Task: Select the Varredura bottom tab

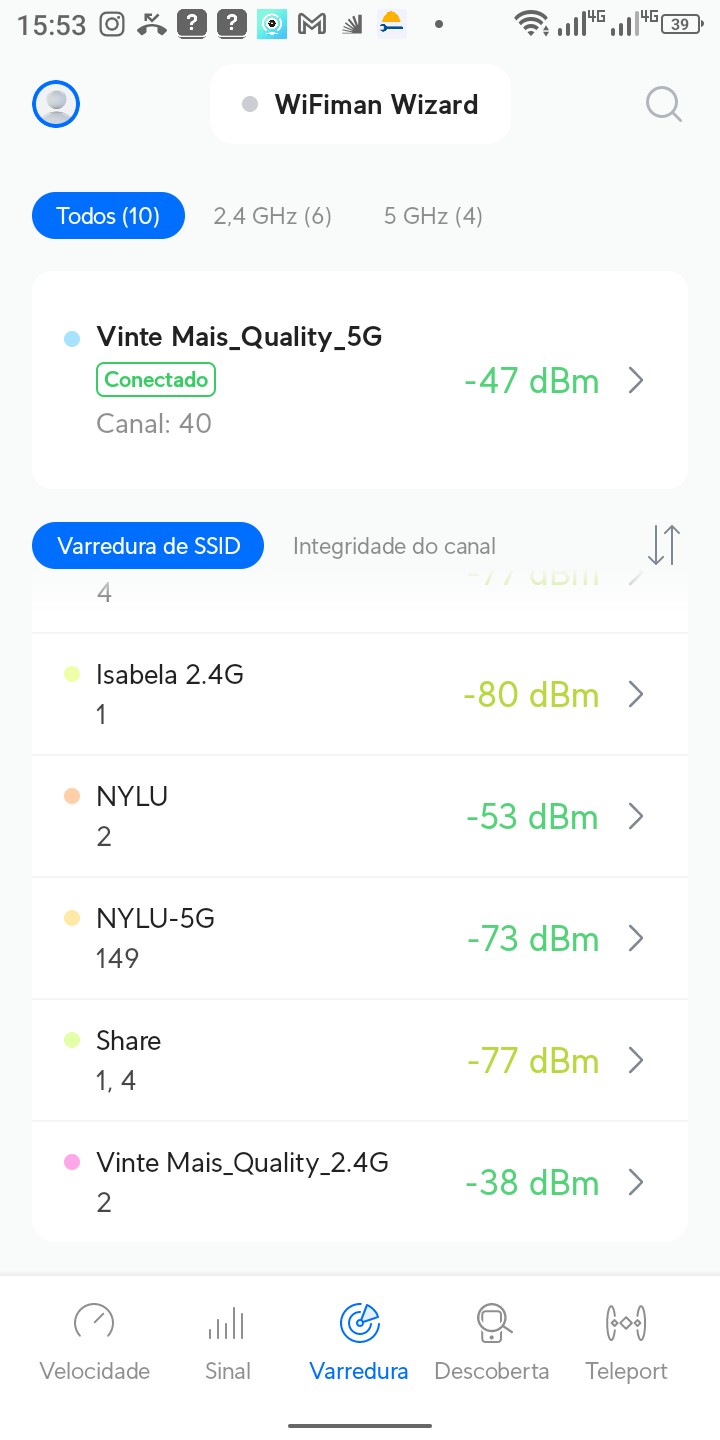Action: (x=359, y=1343)
